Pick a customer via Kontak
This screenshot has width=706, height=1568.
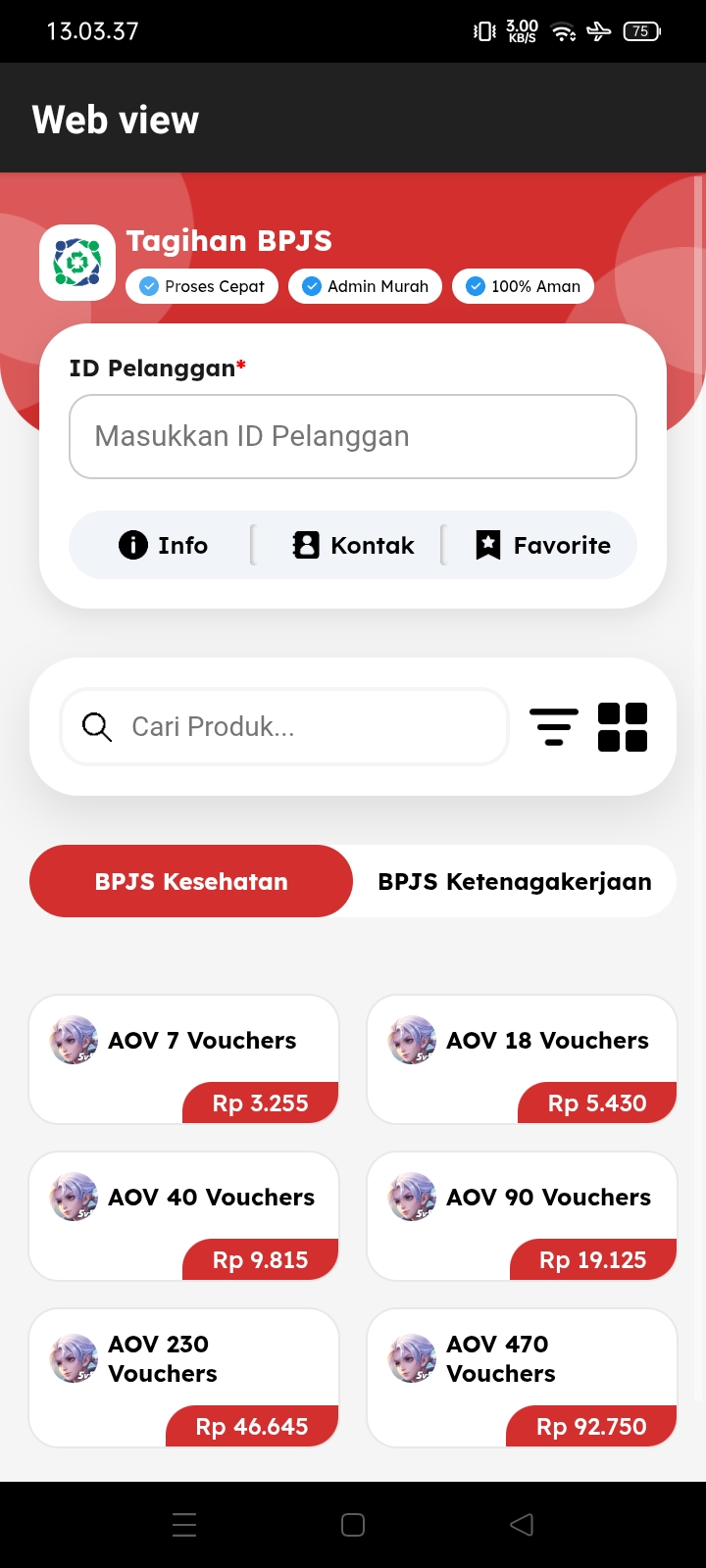click(353, 545)
